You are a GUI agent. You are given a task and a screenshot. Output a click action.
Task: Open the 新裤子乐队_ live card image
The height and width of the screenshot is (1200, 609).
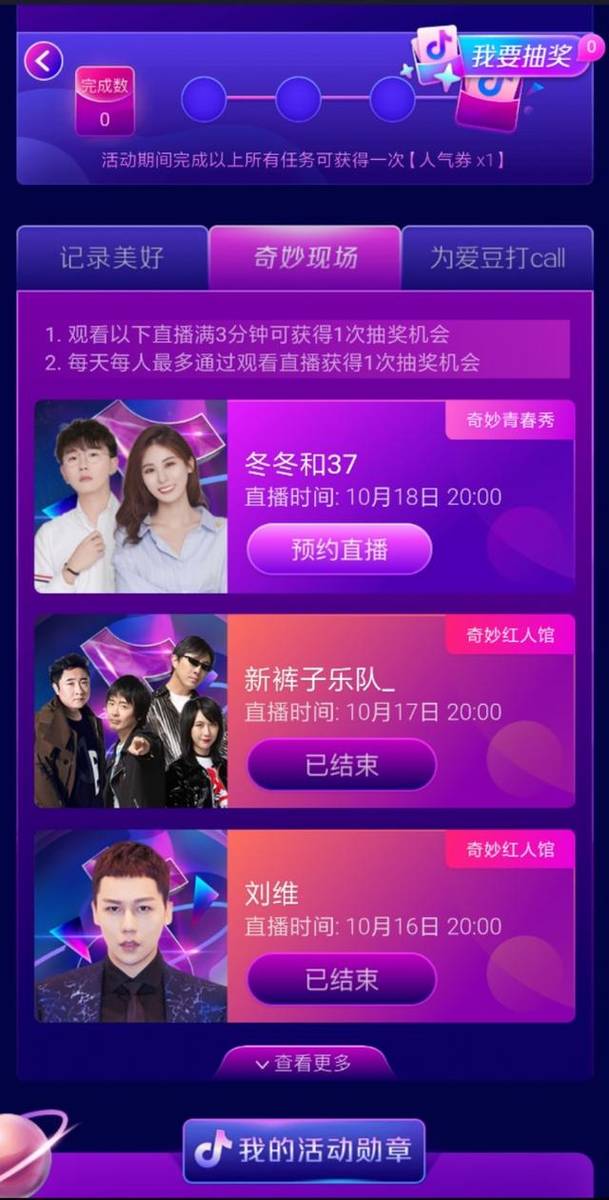[x=131, y=711]
